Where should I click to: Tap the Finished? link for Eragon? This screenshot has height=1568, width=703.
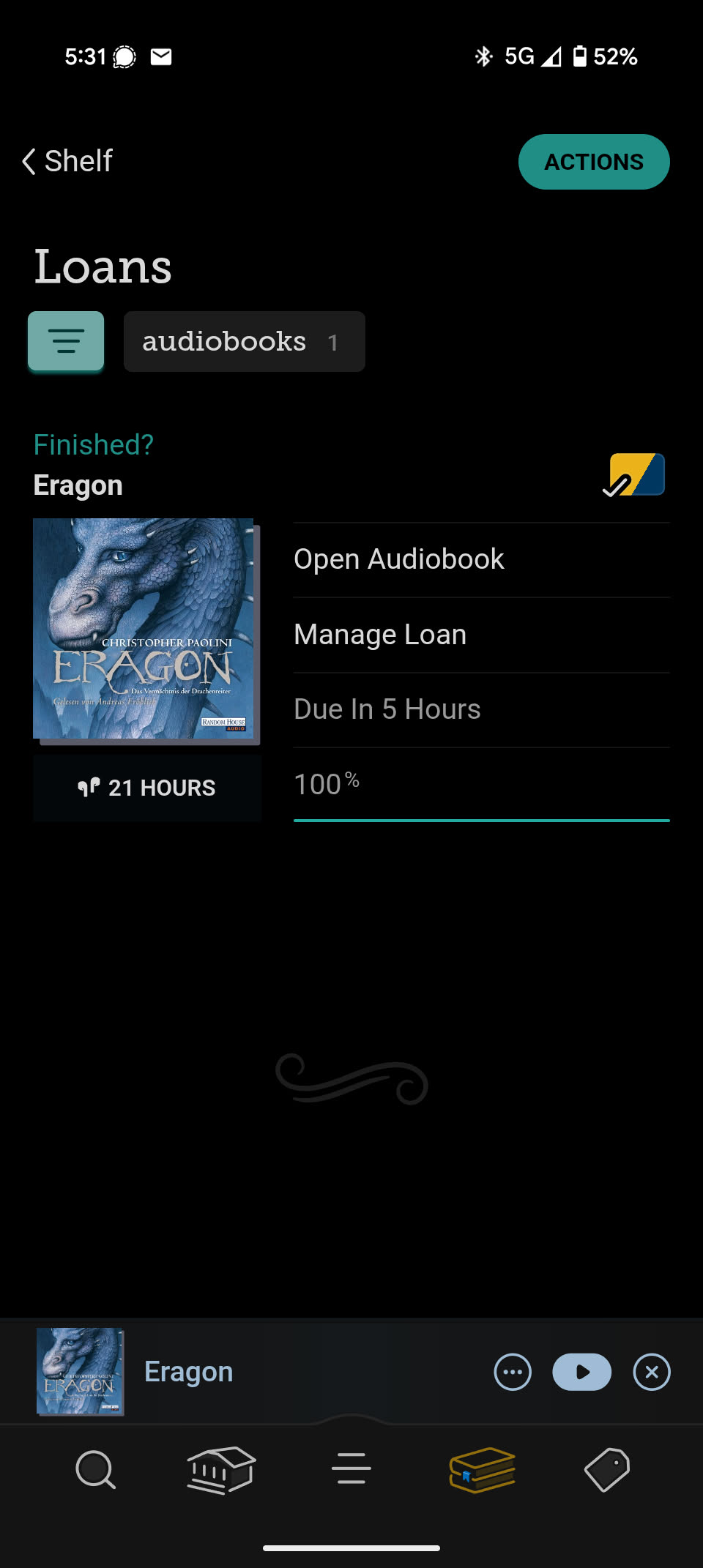click(94, 444)
